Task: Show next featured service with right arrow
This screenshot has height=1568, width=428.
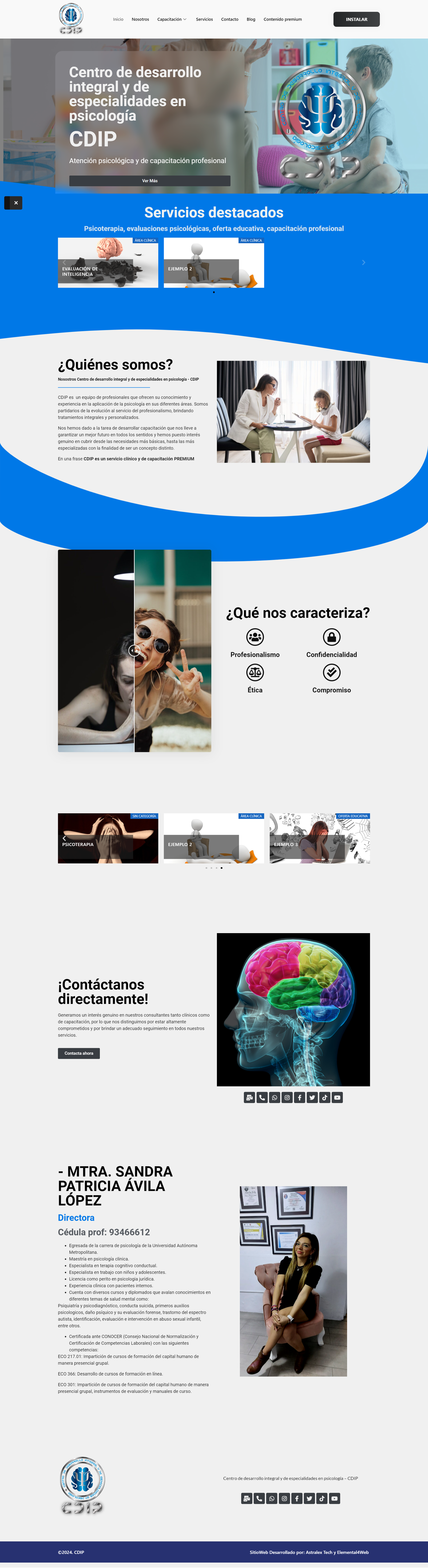Action: (364, 262)
